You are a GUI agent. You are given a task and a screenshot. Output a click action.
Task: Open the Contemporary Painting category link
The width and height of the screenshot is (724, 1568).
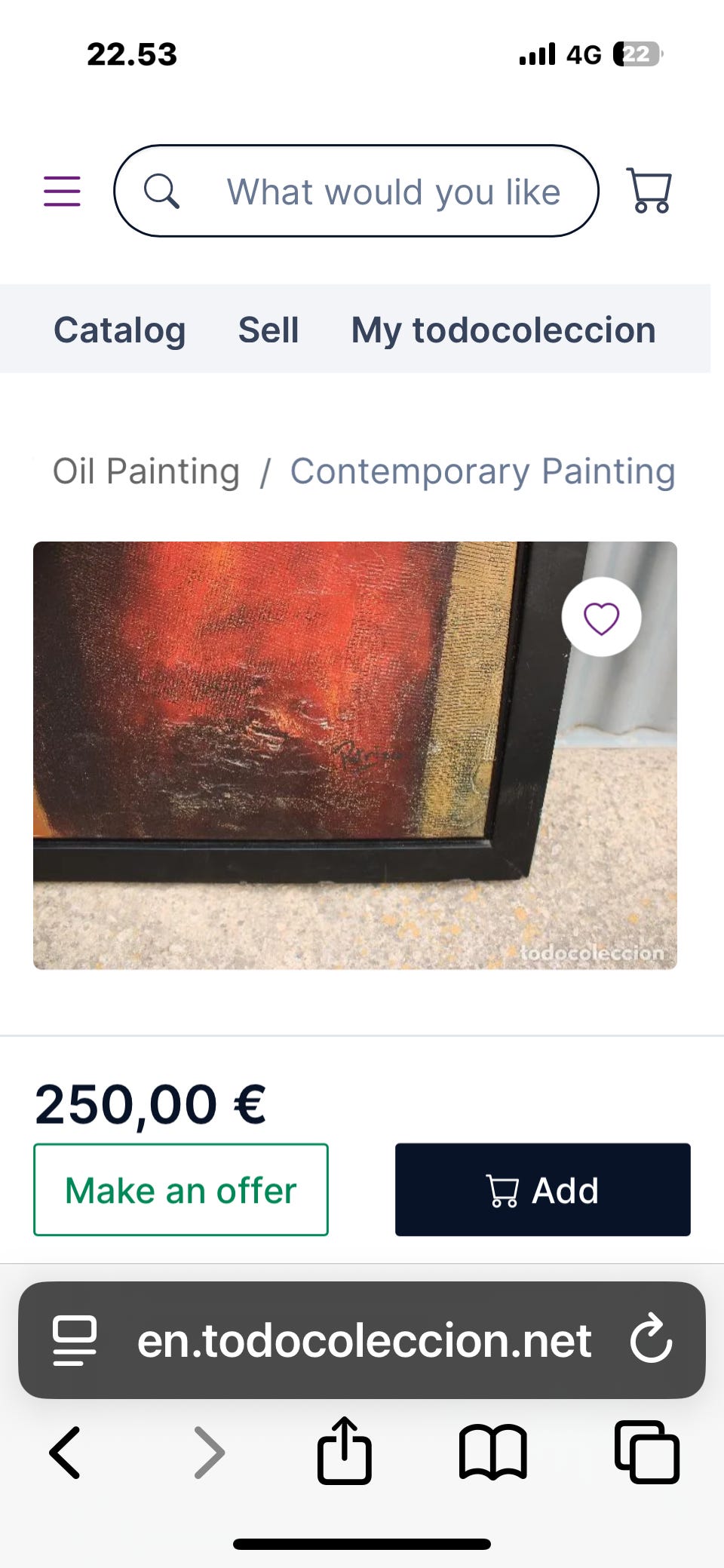click(x=483, y=471)
